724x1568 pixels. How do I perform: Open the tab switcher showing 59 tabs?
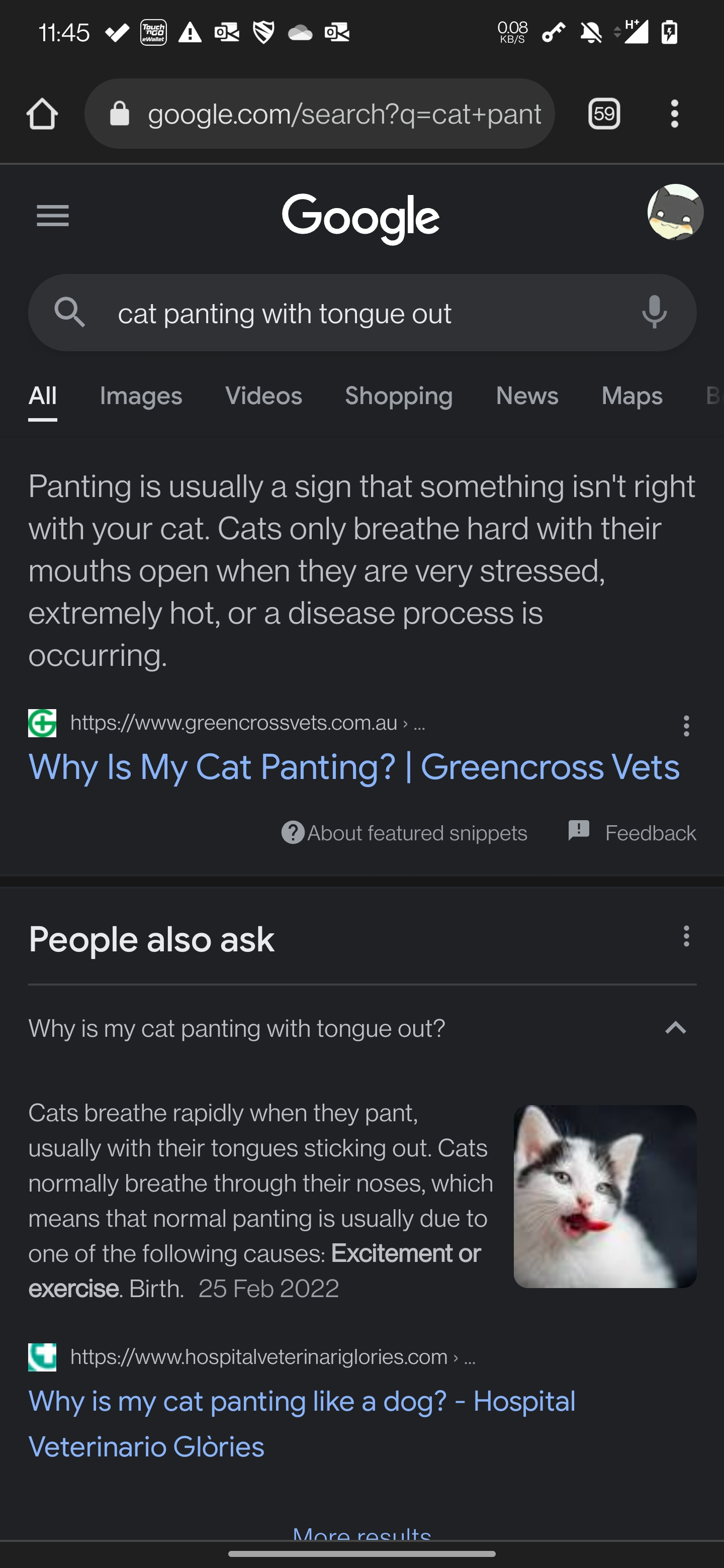pyautogui.click(x=604, y=114)
